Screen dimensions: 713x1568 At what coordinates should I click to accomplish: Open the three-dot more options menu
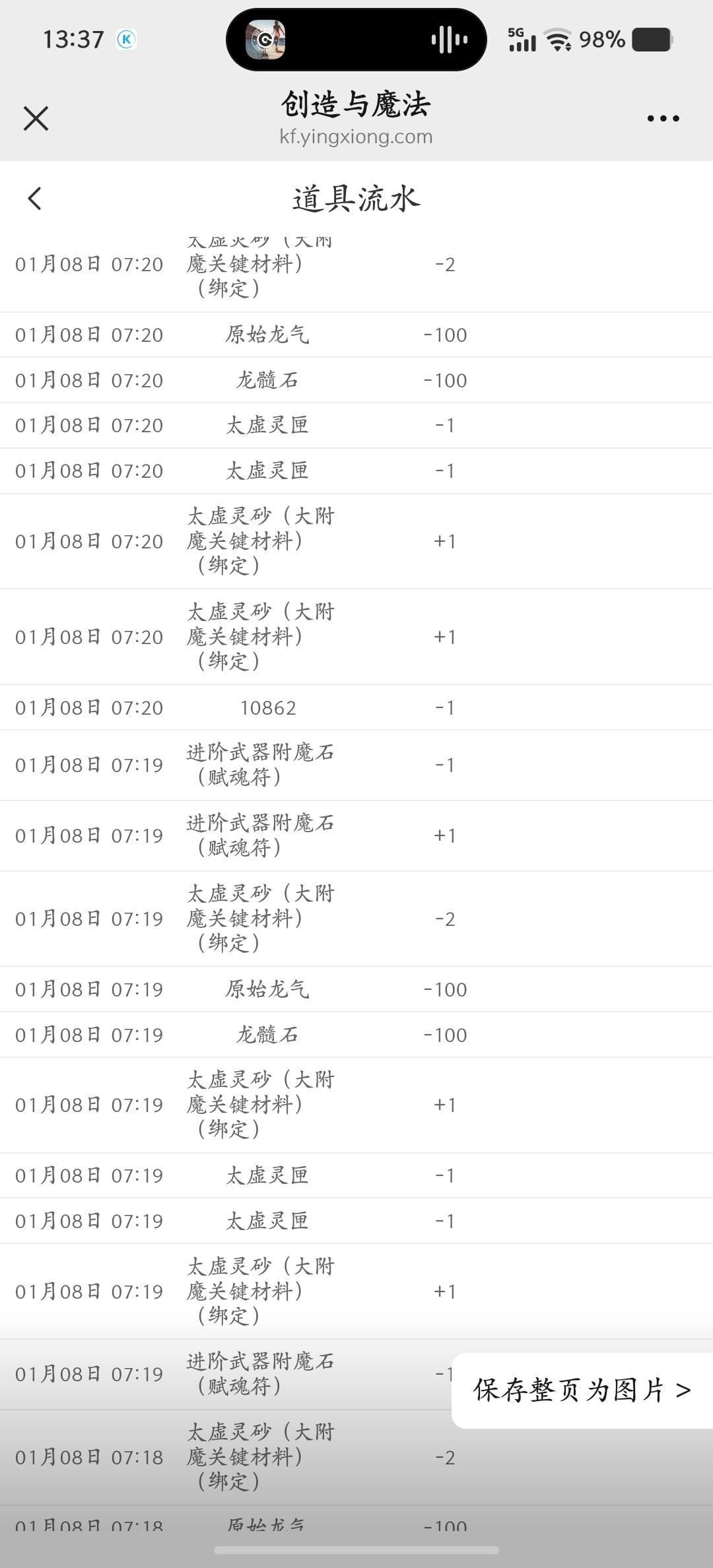pos(663,119)
